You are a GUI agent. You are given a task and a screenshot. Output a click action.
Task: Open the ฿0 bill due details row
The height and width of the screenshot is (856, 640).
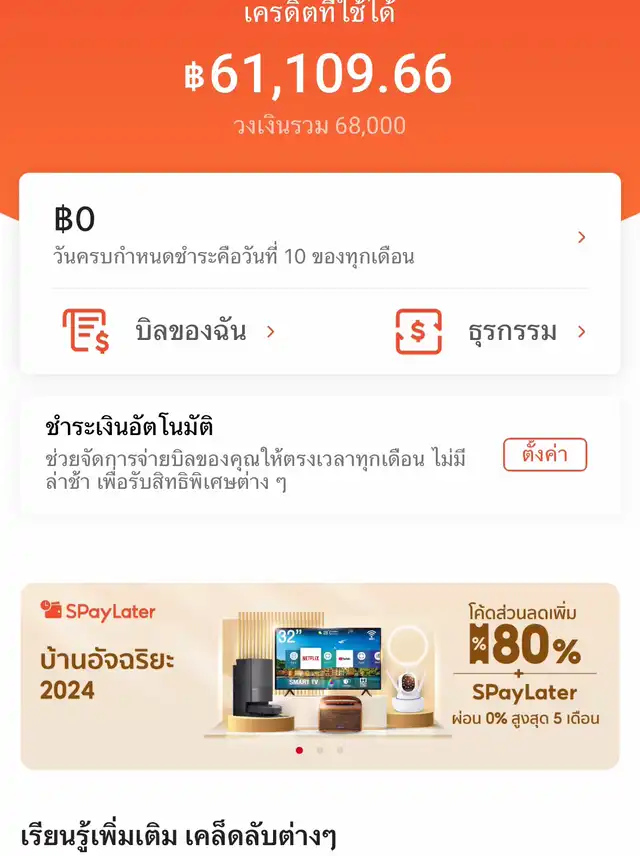point(320,236)
